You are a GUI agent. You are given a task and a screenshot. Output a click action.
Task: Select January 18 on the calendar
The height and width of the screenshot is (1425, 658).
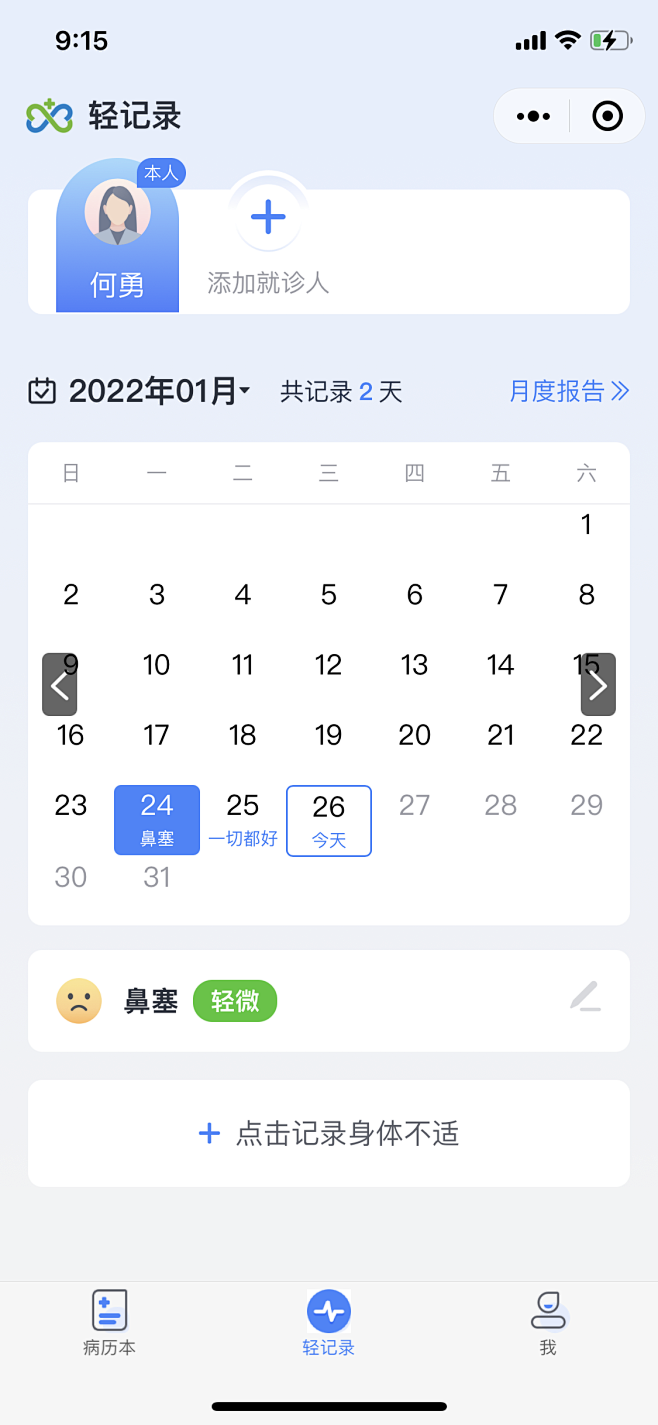[243, 735]
